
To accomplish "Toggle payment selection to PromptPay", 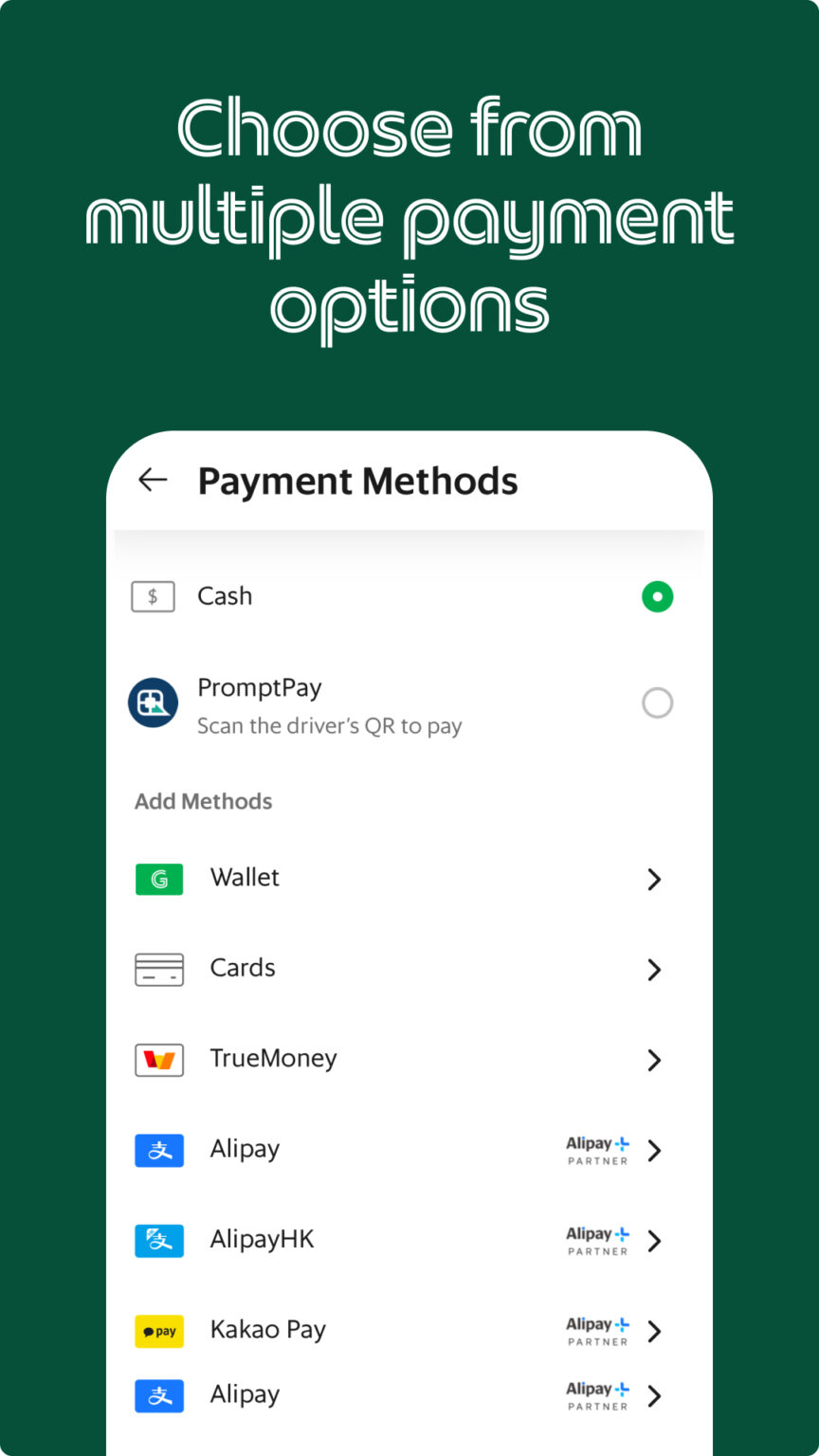I will pos(657,702).
